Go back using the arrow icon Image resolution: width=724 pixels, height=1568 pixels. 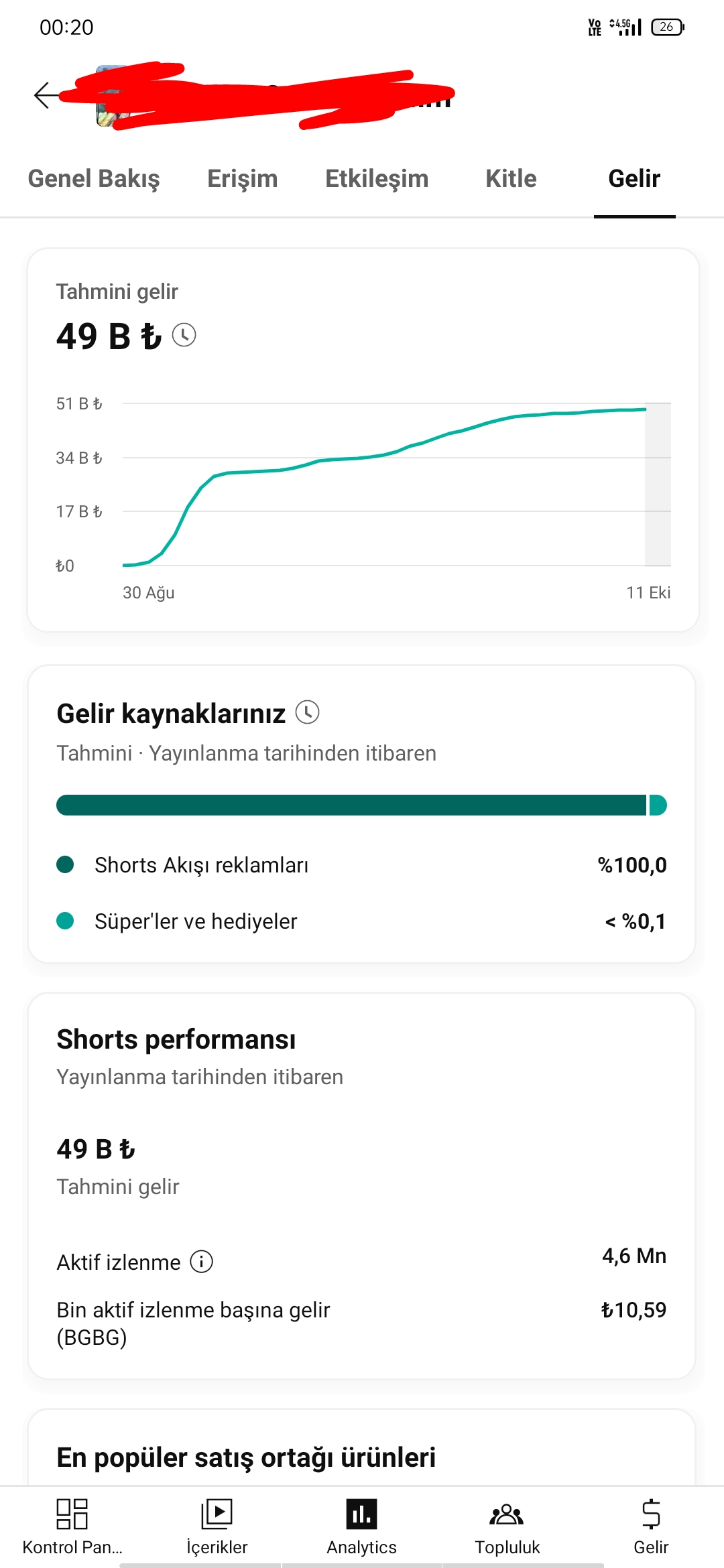[48, 95]
